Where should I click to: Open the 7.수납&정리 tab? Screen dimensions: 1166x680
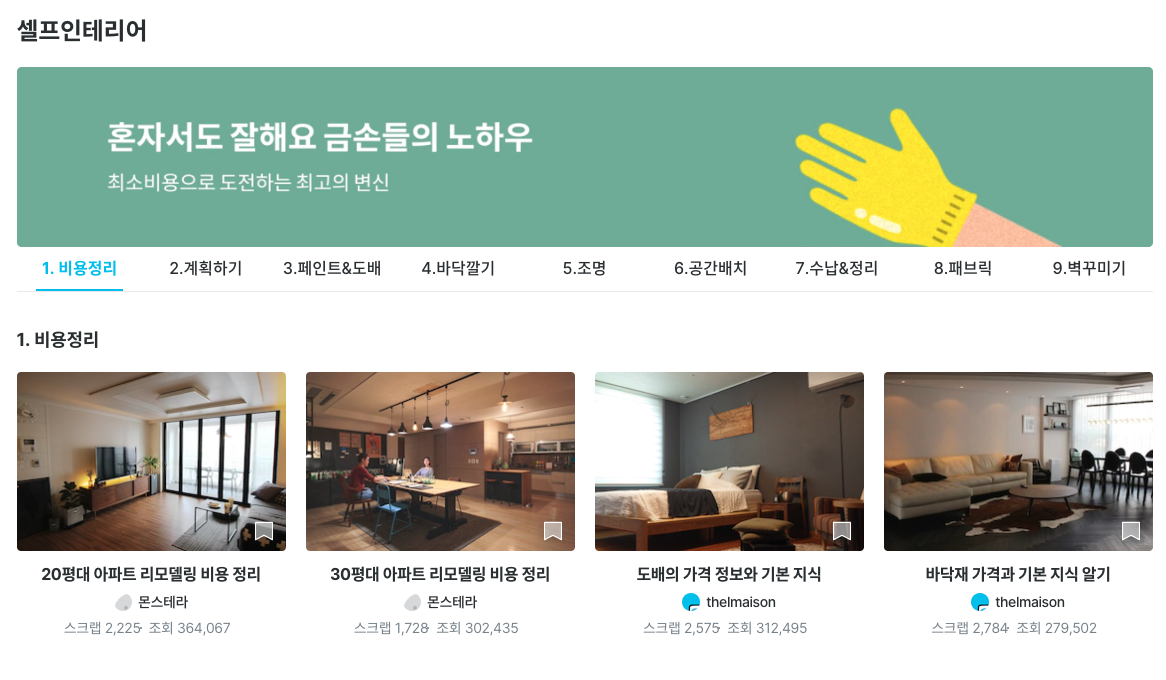(836, 268)
